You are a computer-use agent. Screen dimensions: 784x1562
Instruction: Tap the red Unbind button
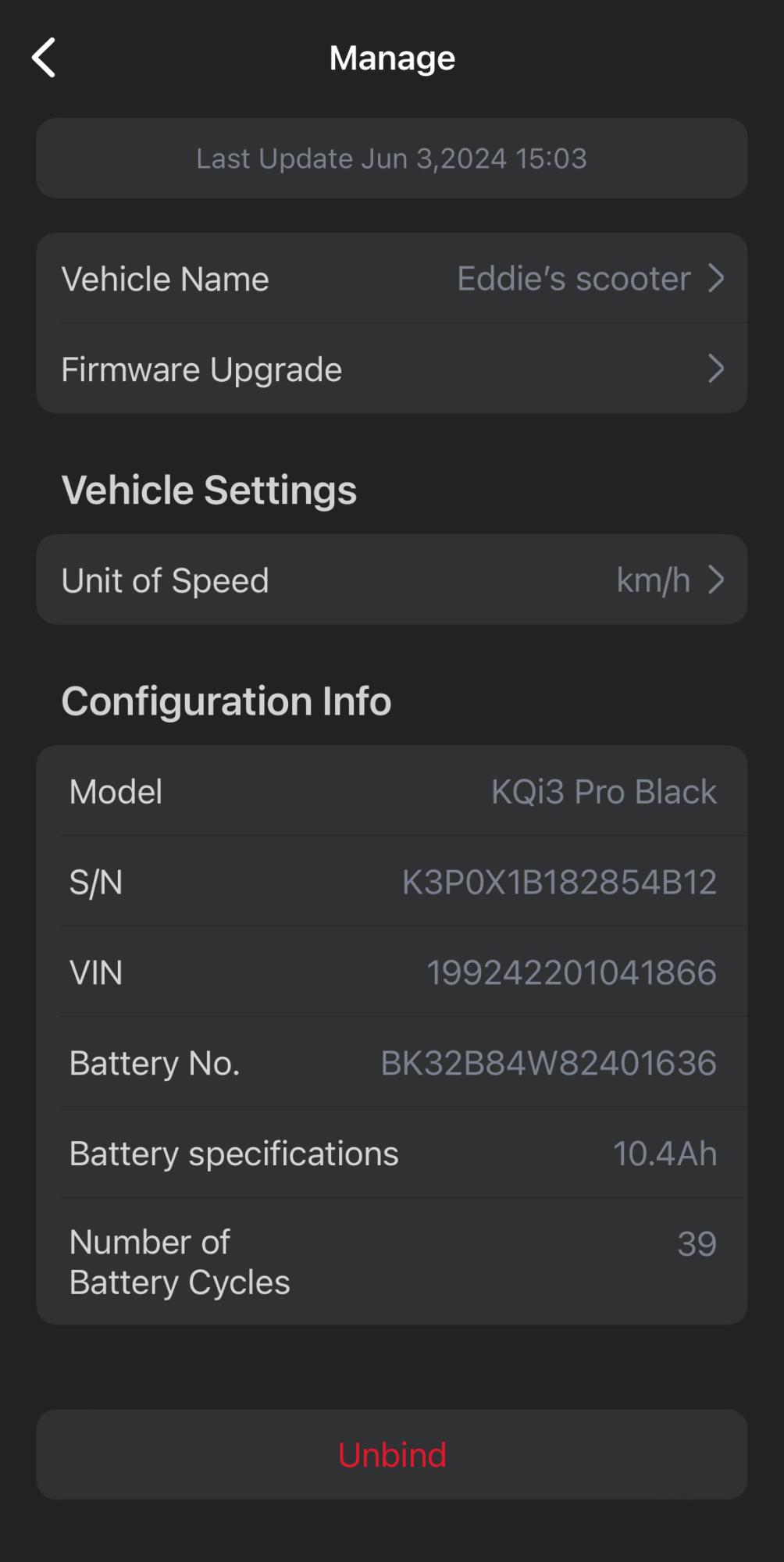[x=392, y=1455]
